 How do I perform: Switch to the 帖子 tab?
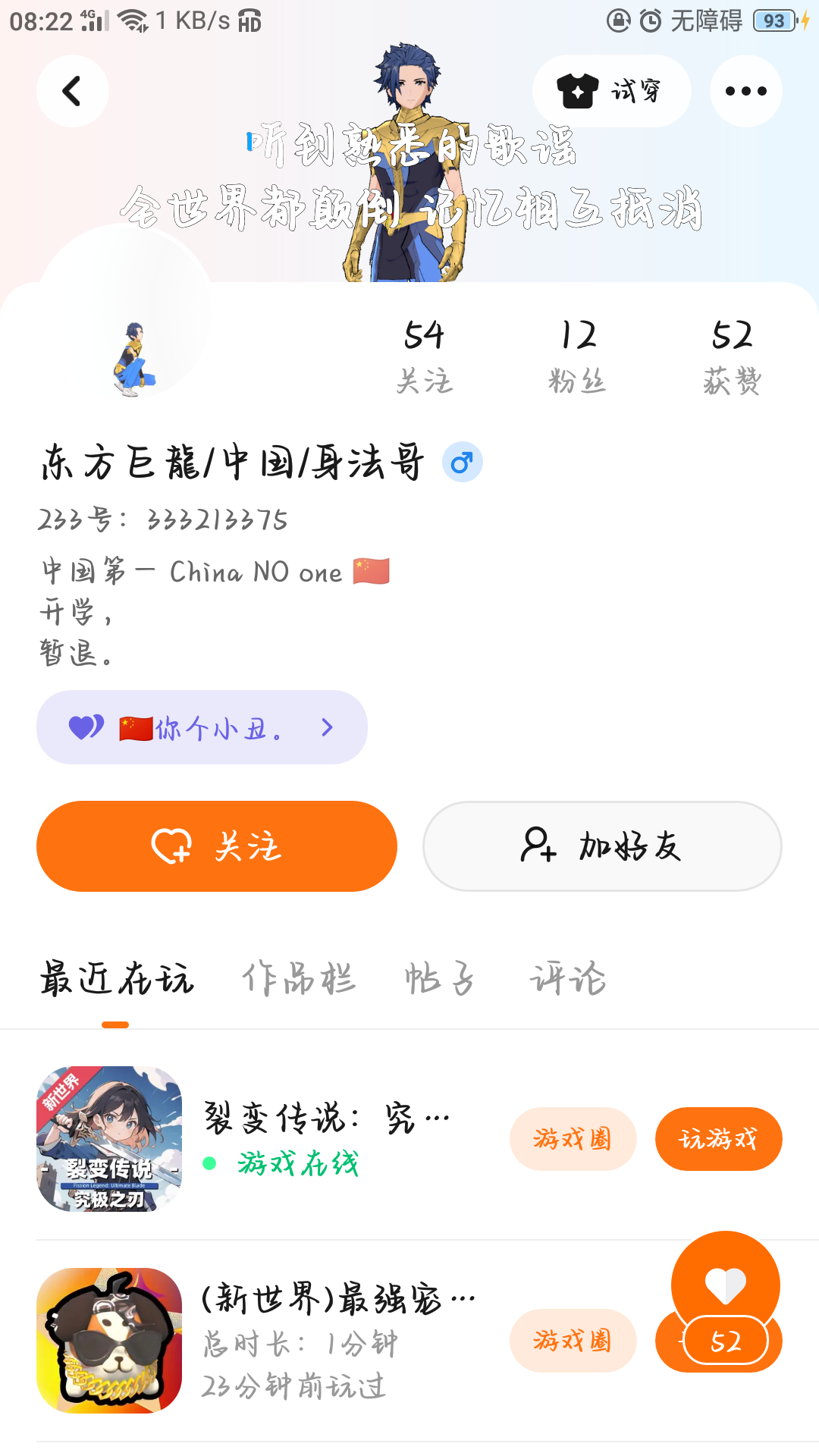pyautogui.click(x=440, y=978)
